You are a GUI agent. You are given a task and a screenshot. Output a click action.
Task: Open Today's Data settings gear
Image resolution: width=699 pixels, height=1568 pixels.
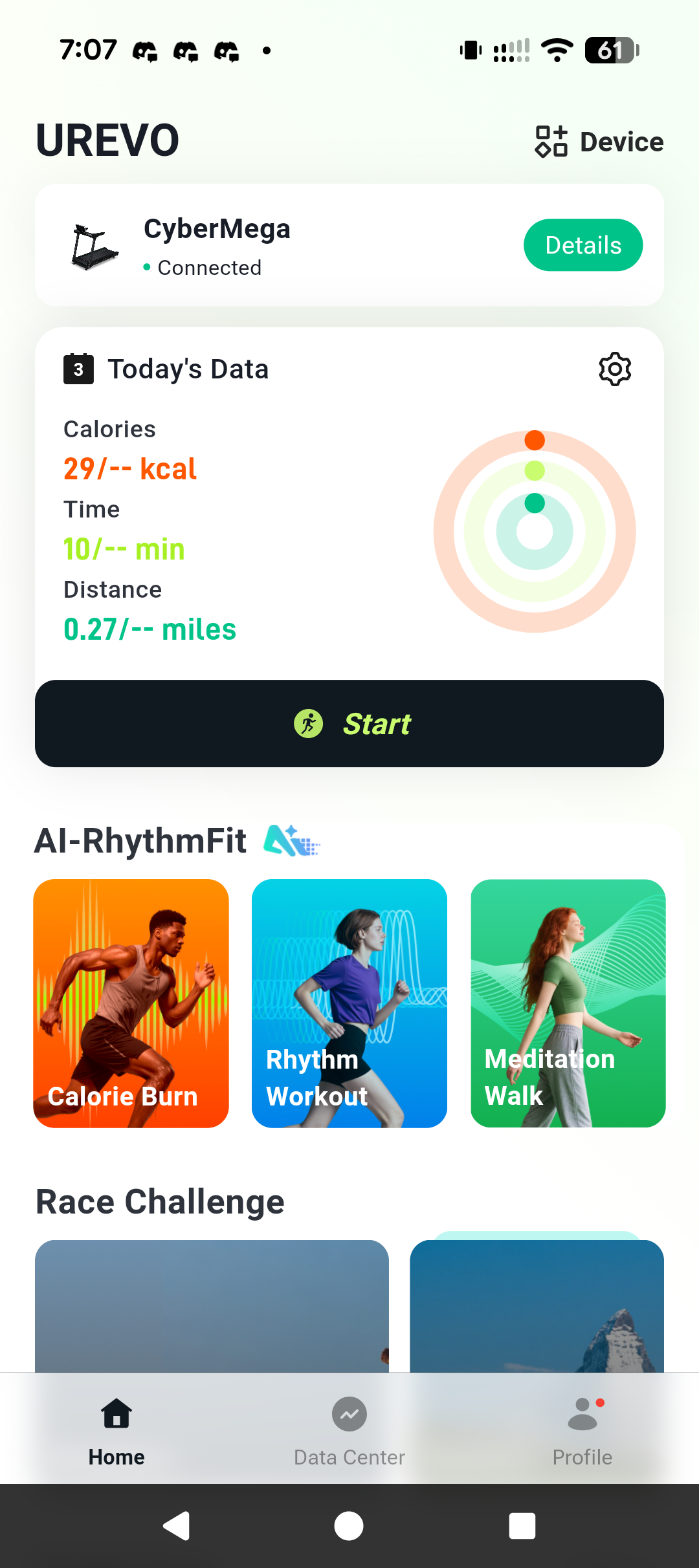(615, 369)
